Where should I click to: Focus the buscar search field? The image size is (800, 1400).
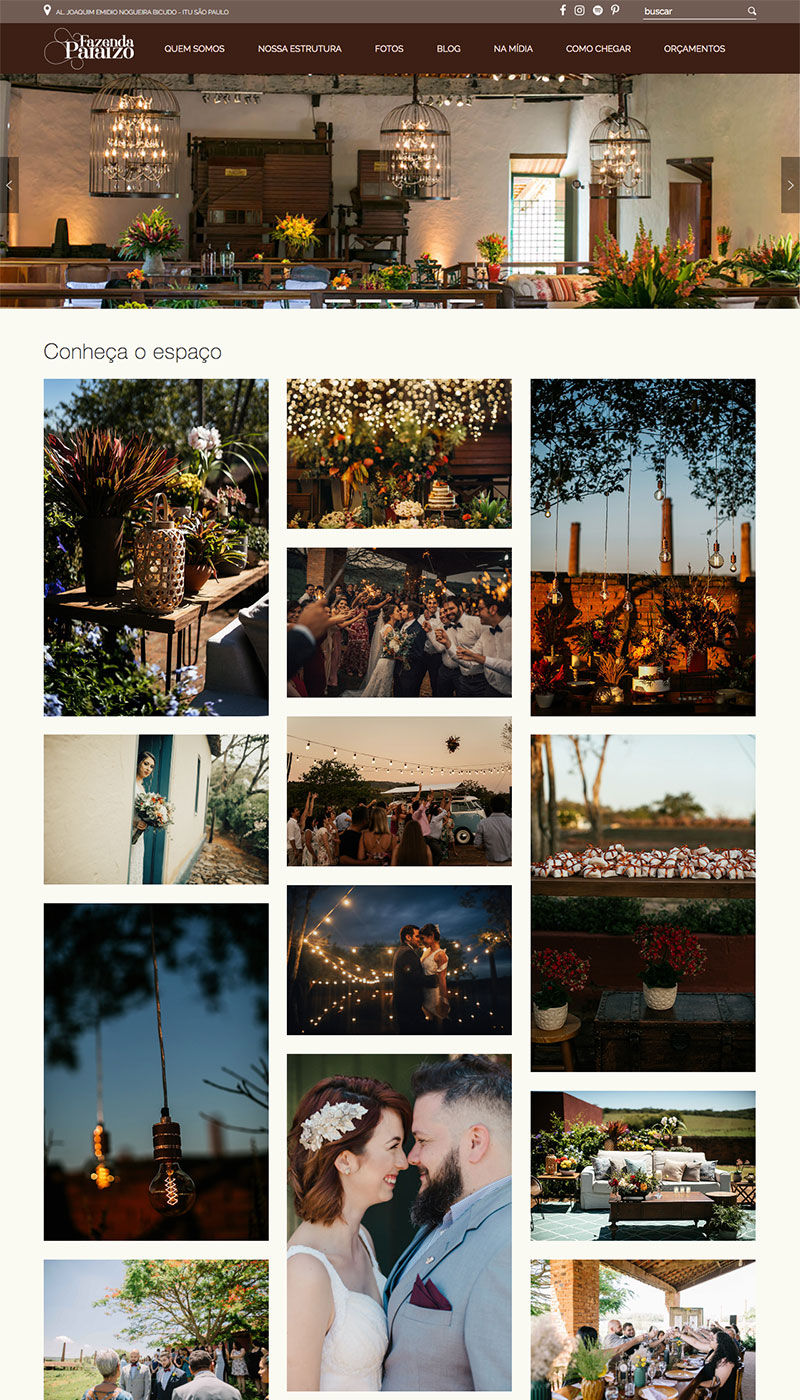click(x=690, y=12)
